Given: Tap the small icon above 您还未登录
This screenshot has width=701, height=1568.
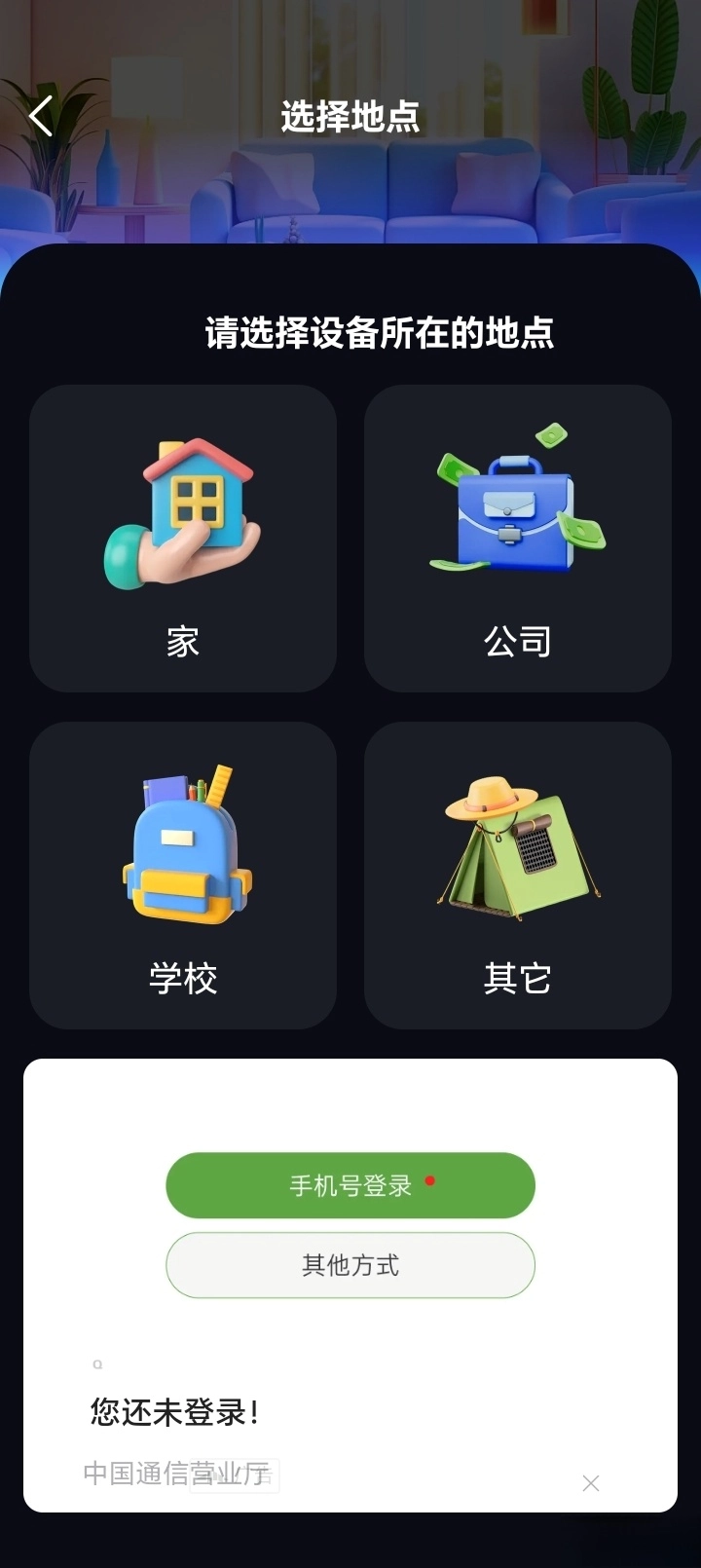Looking at the screenshot, I should (x=94, y=1363).
